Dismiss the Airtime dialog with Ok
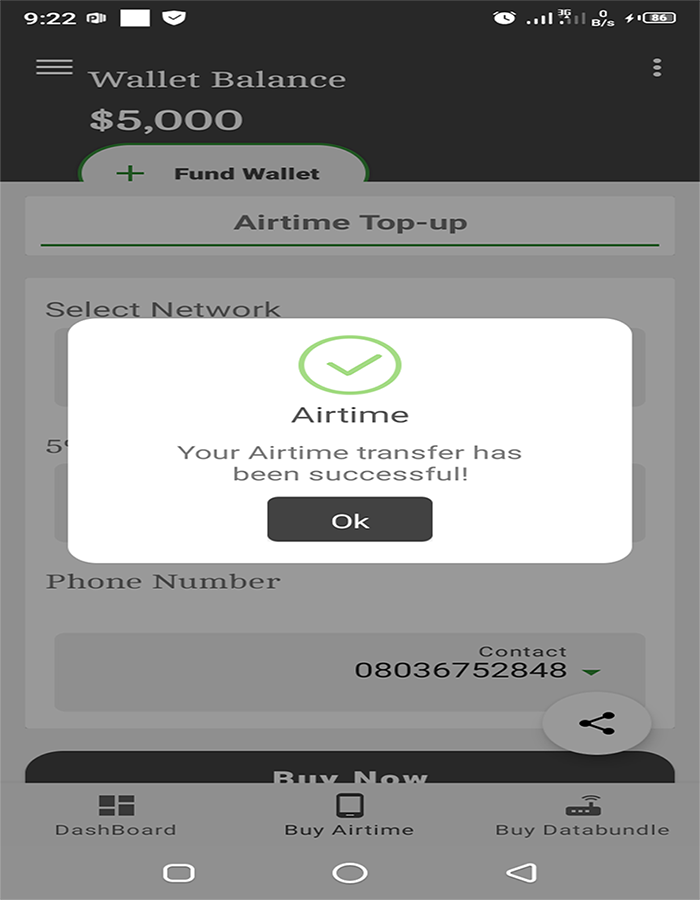The image size is (700, 900). (x=349, y=520)
